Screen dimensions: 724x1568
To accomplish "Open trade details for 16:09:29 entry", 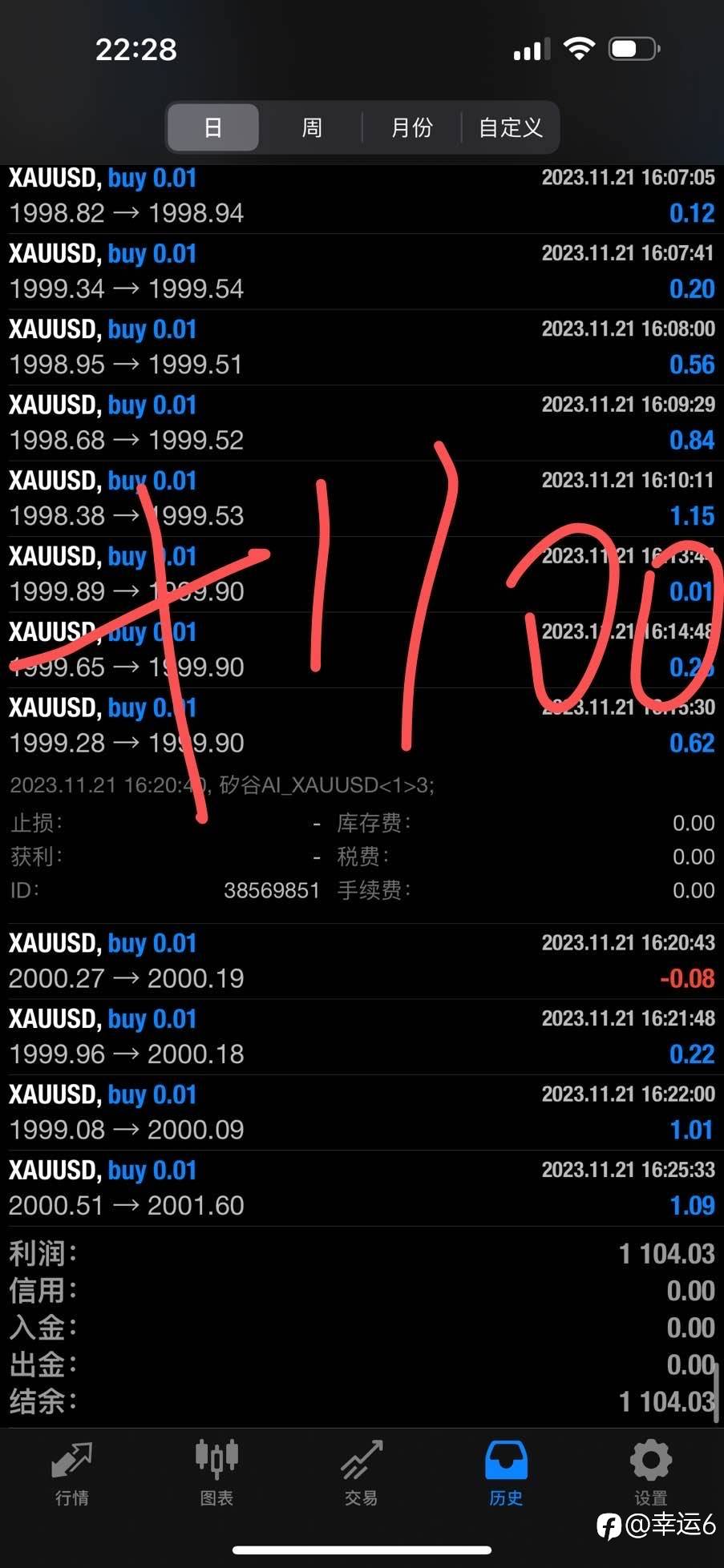I will click(362, 422).
